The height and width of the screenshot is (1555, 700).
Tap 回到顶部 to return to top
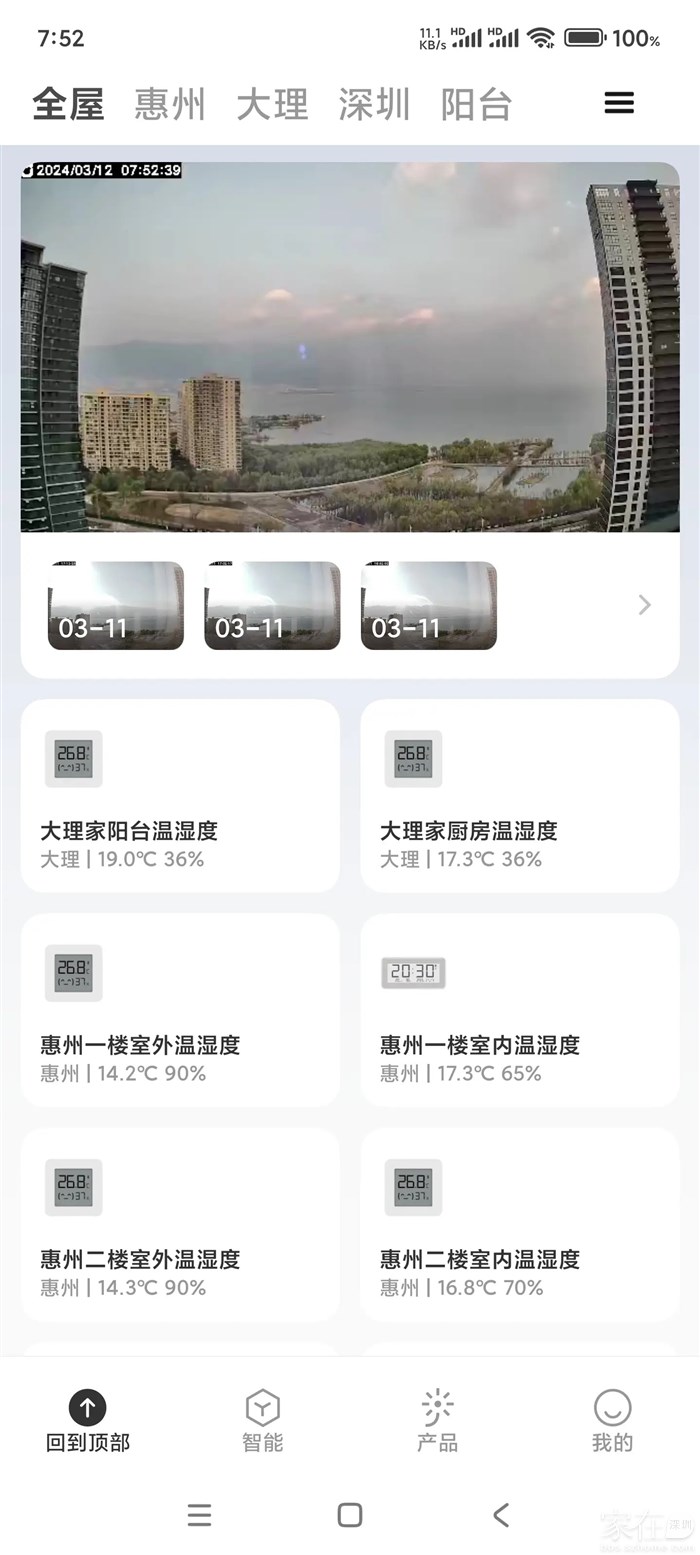coord(88,1420)
